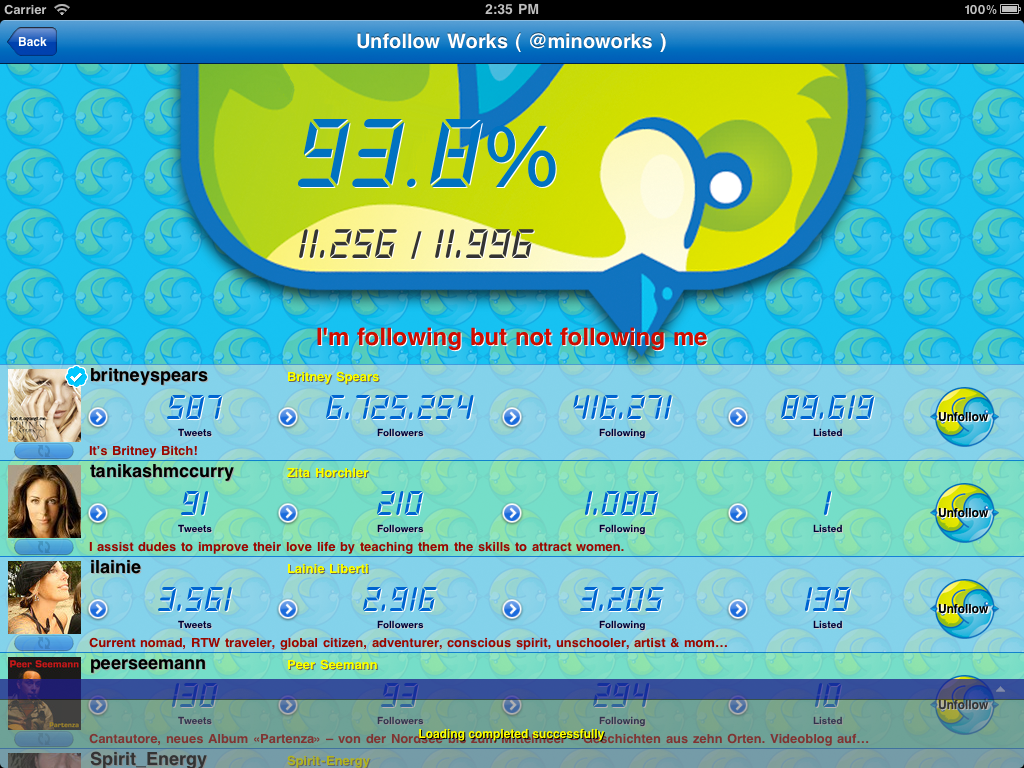View tanikashmccurry's Followers via arrow
1024x768 pixels.
(x=288, y=513)
